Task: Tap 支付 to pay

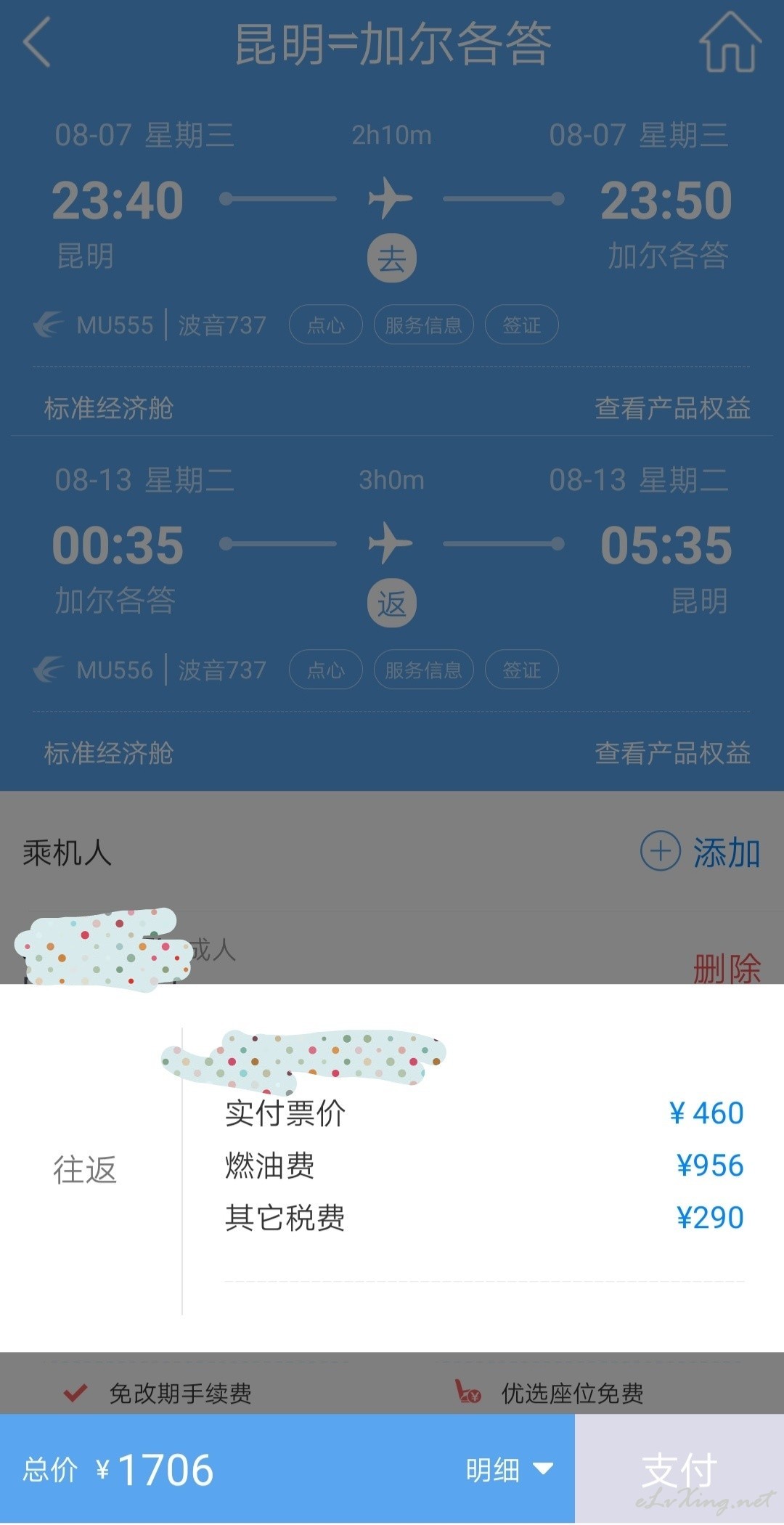Action: coord(679,1468)
